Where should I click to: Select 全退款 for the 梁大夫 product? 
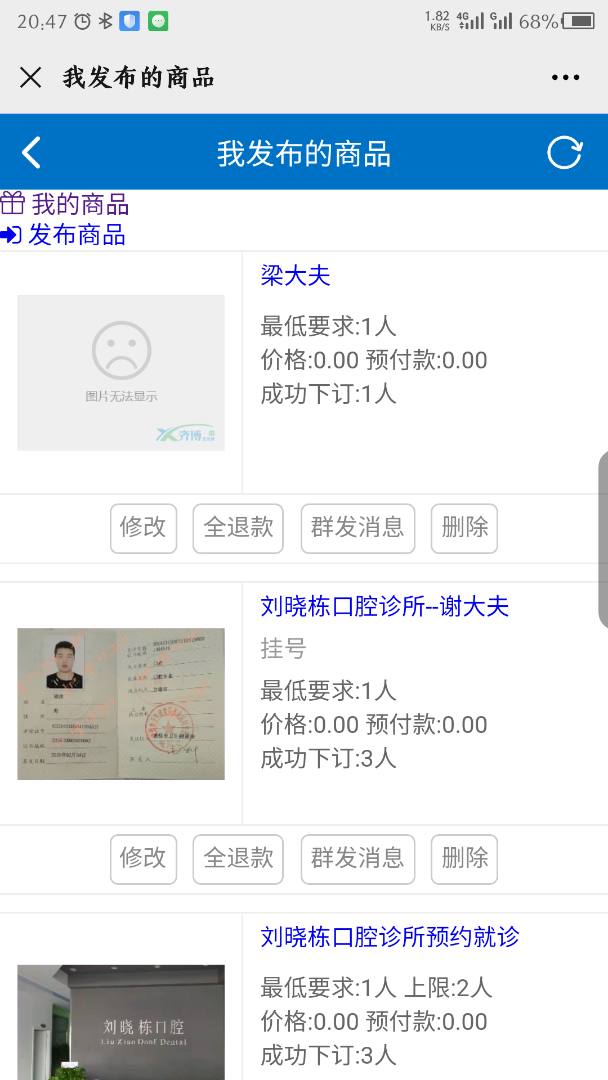click(238, 528)
